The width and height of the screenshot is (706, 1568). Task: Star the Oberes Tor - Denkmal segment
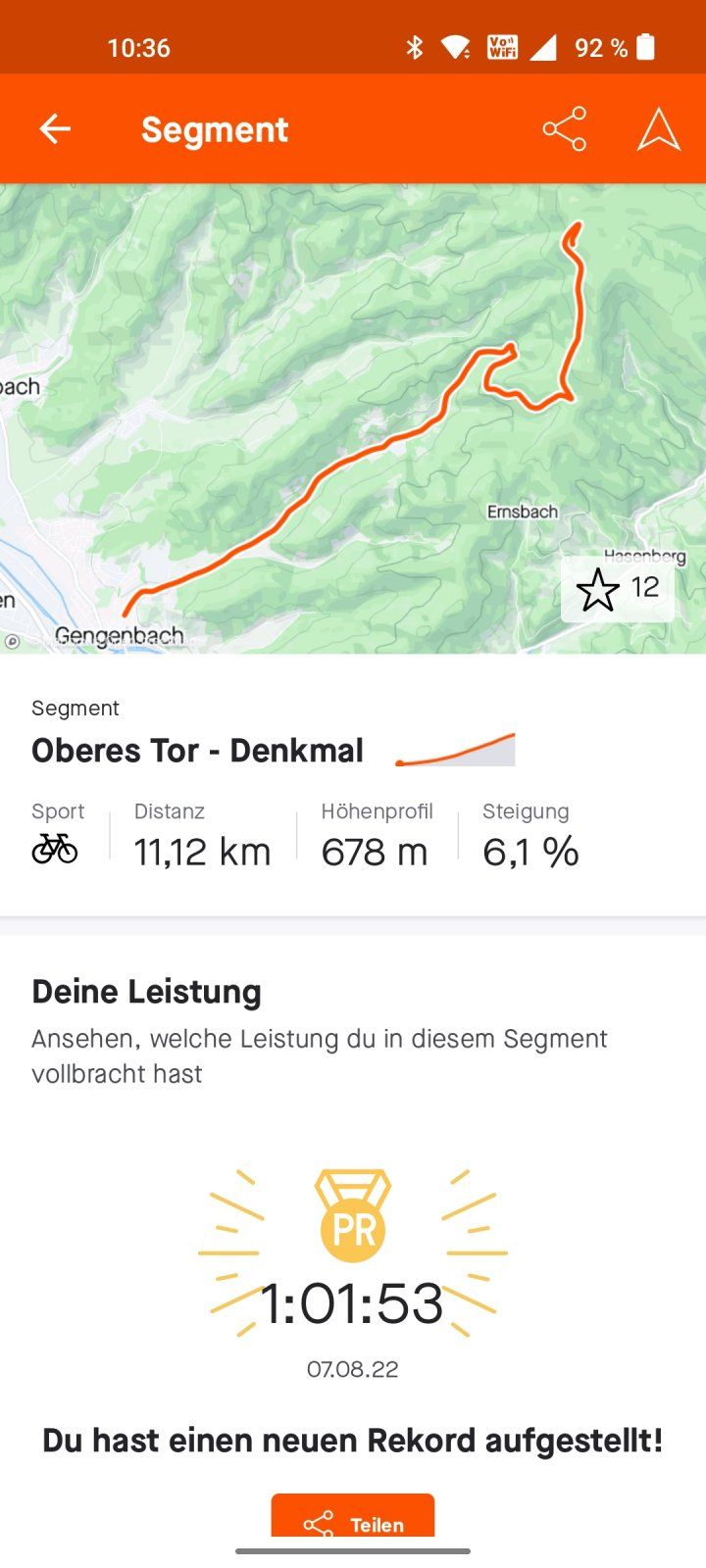[x=599, y=589]
